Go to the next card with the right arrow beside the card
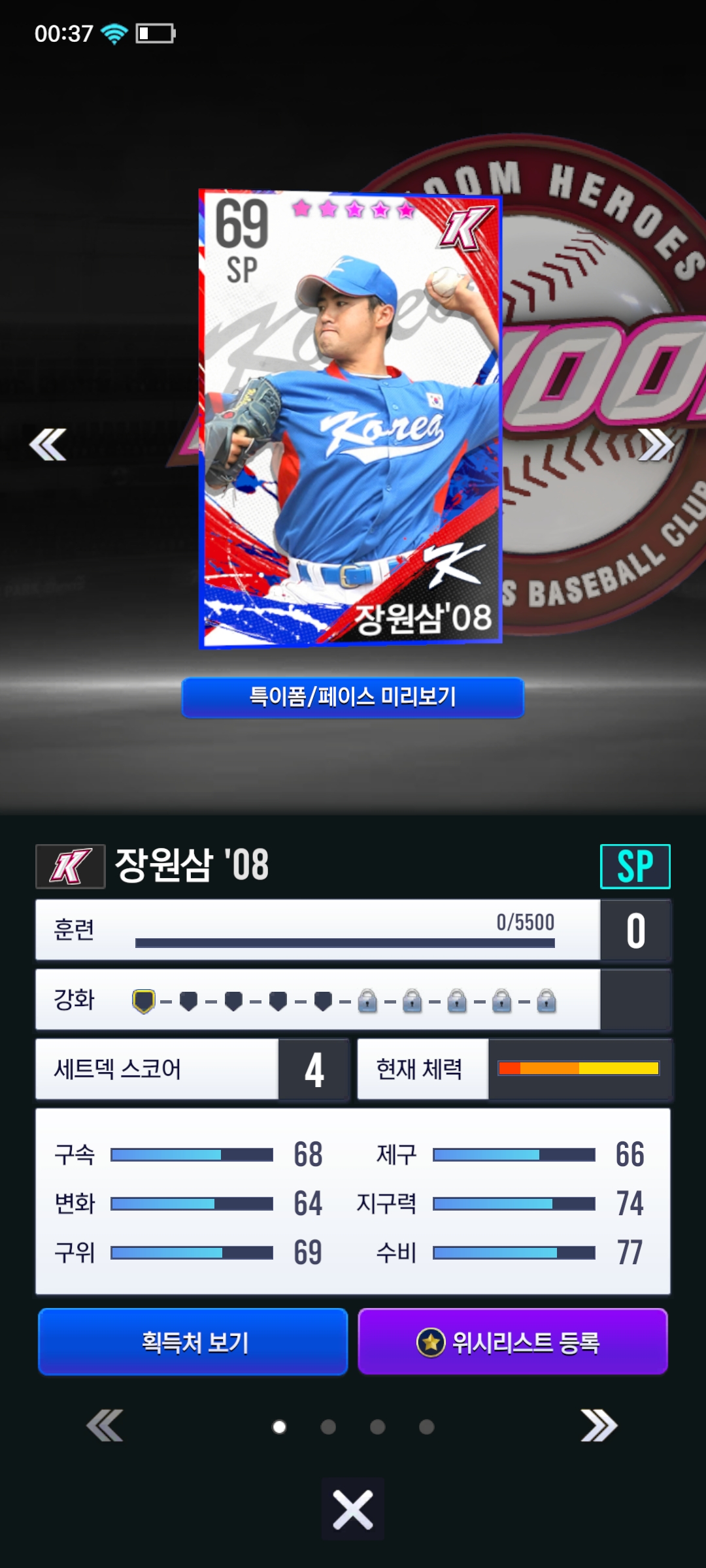This screenshot has width=706, height=1568. [x=655, y=445]
